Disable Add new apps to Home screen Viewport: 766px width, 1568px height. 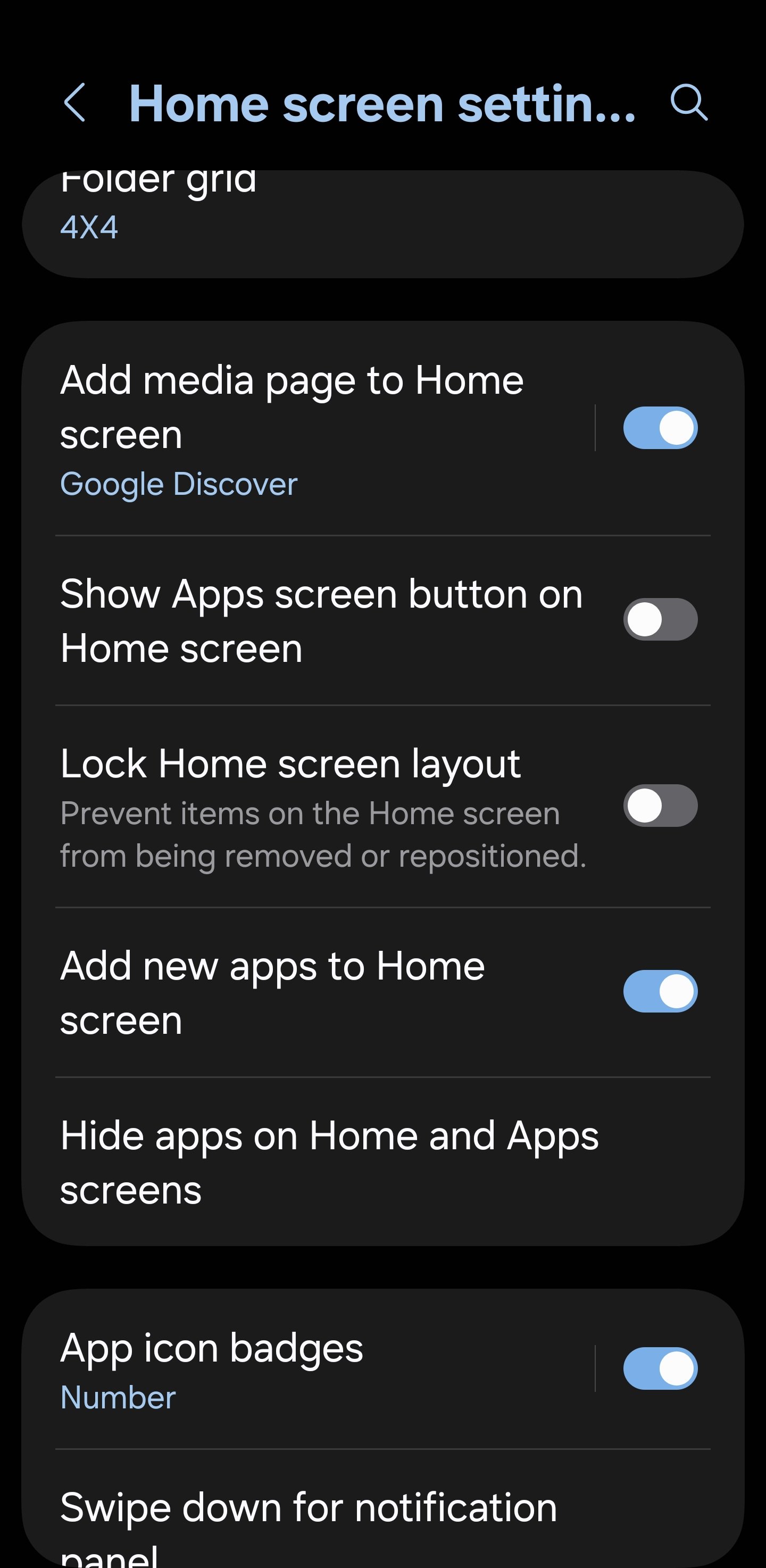[x=660, y=992]
